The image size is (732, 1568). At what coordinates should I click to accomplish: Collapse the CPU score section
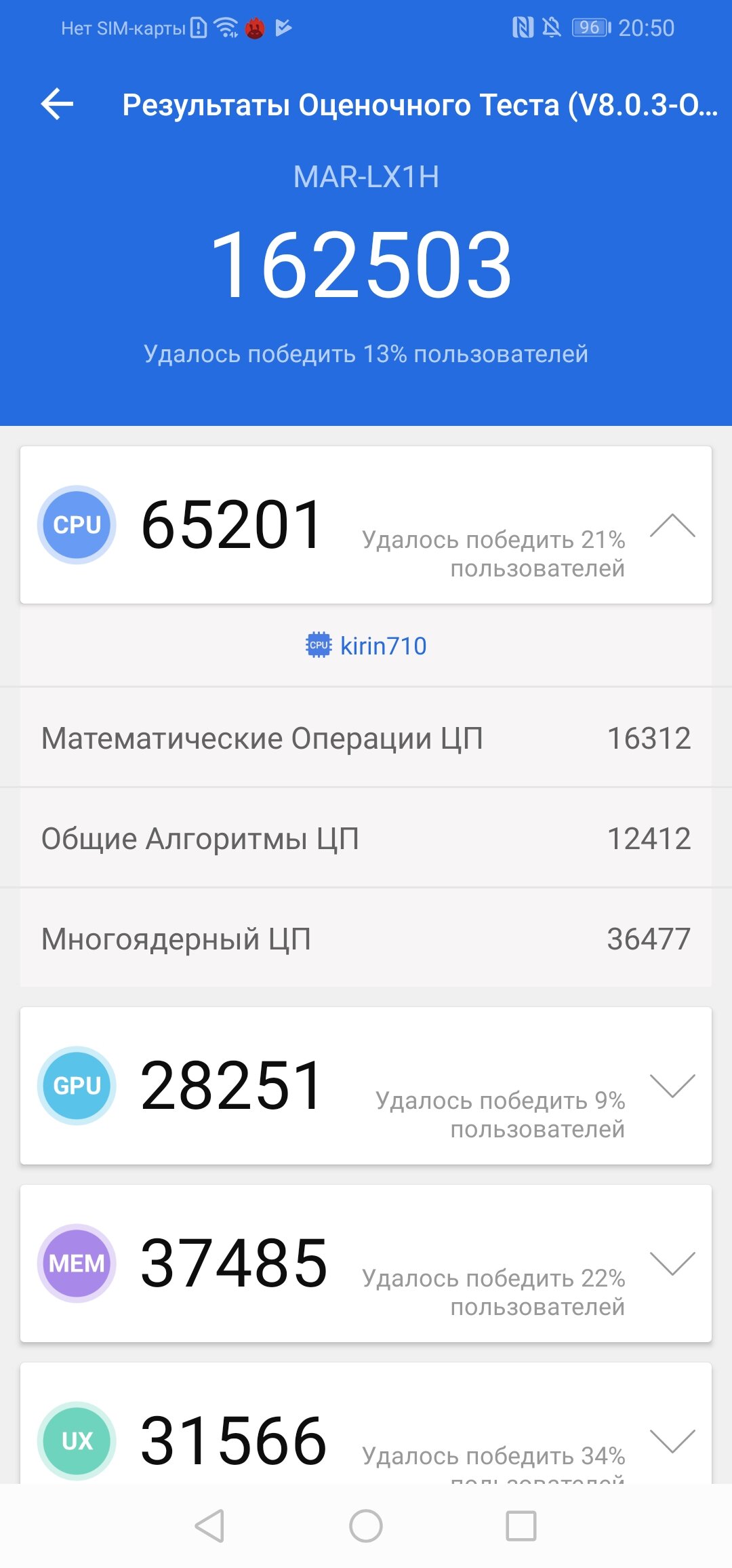point(672,526)
